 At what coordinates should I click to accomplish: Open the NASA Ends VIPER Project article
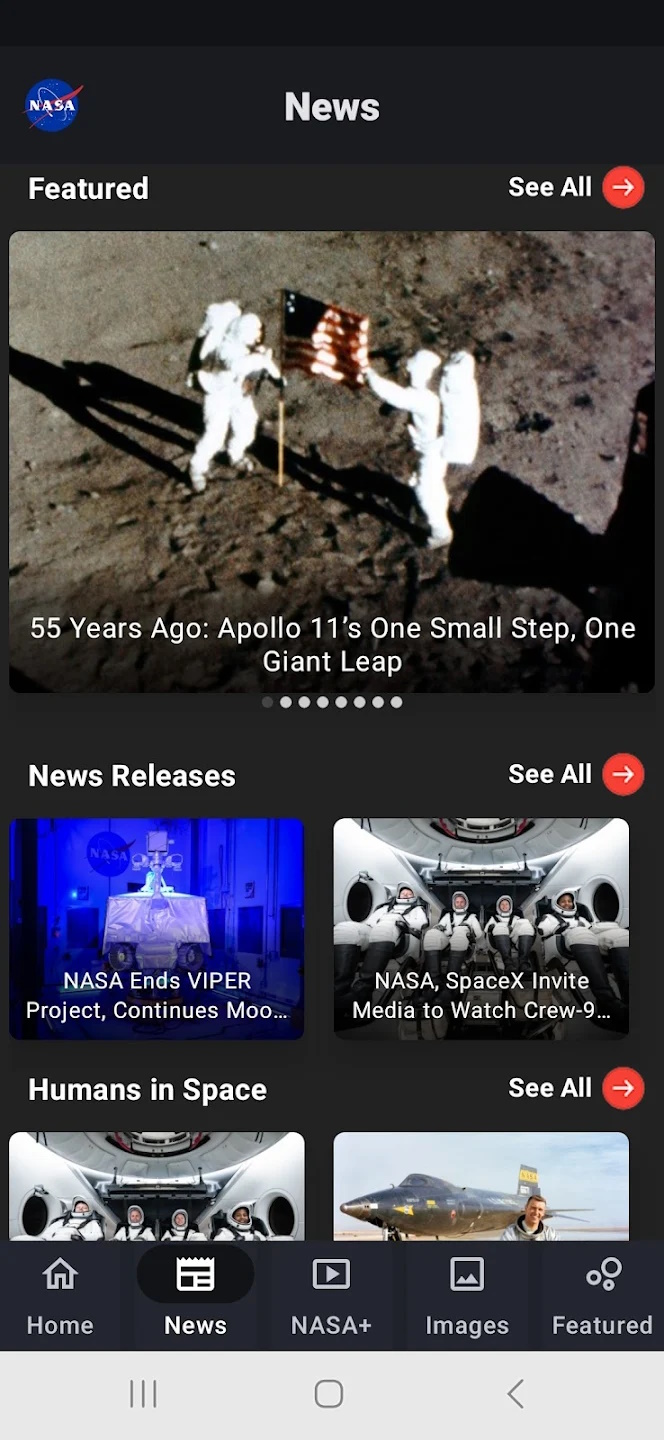click(157, 928)
